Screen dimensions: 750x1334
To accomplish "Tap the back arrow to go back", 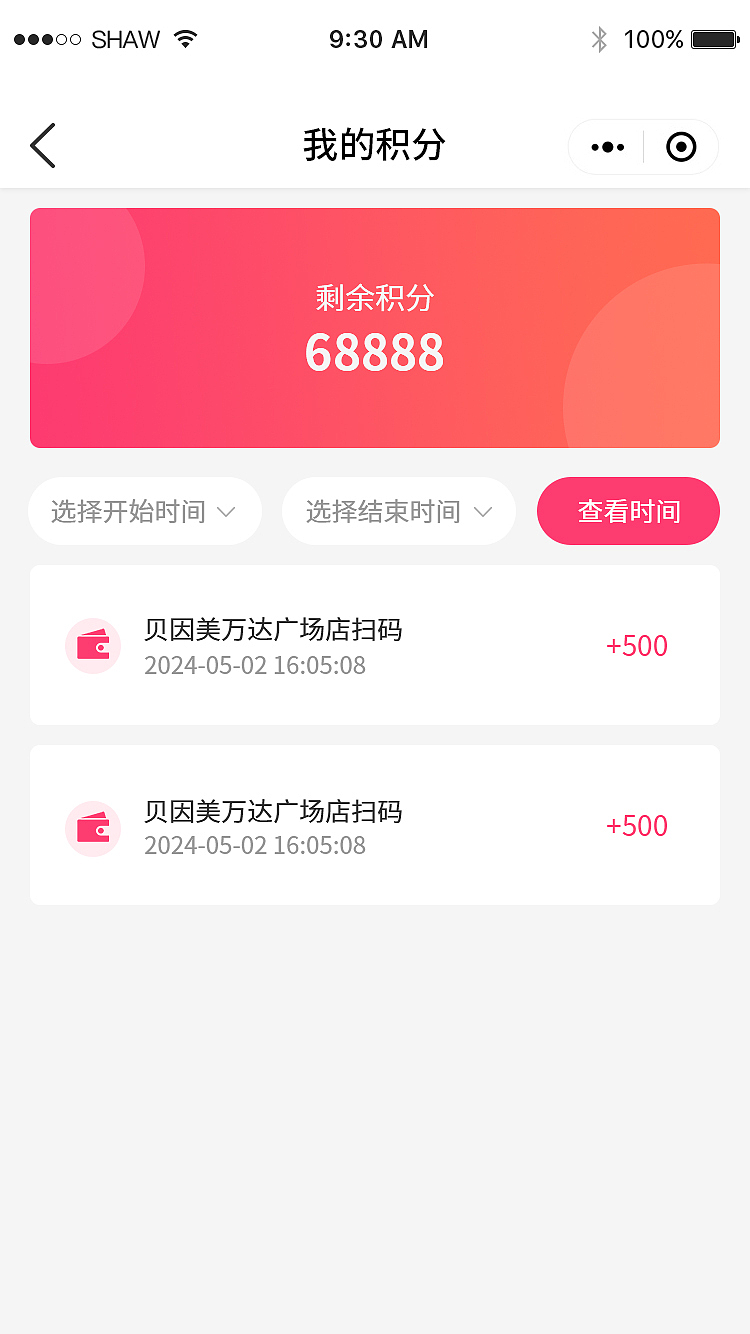I will pos(42,145).
